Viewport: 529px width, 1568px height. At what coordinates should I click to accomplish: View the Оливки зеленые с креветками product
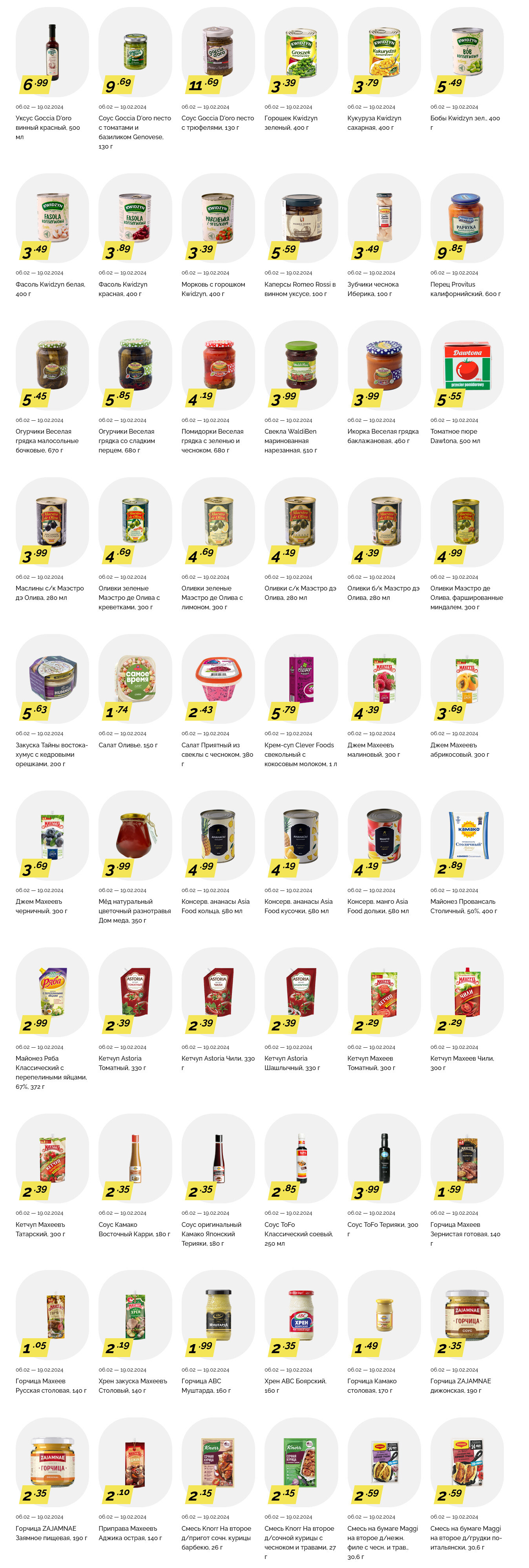tap(135, 522)
